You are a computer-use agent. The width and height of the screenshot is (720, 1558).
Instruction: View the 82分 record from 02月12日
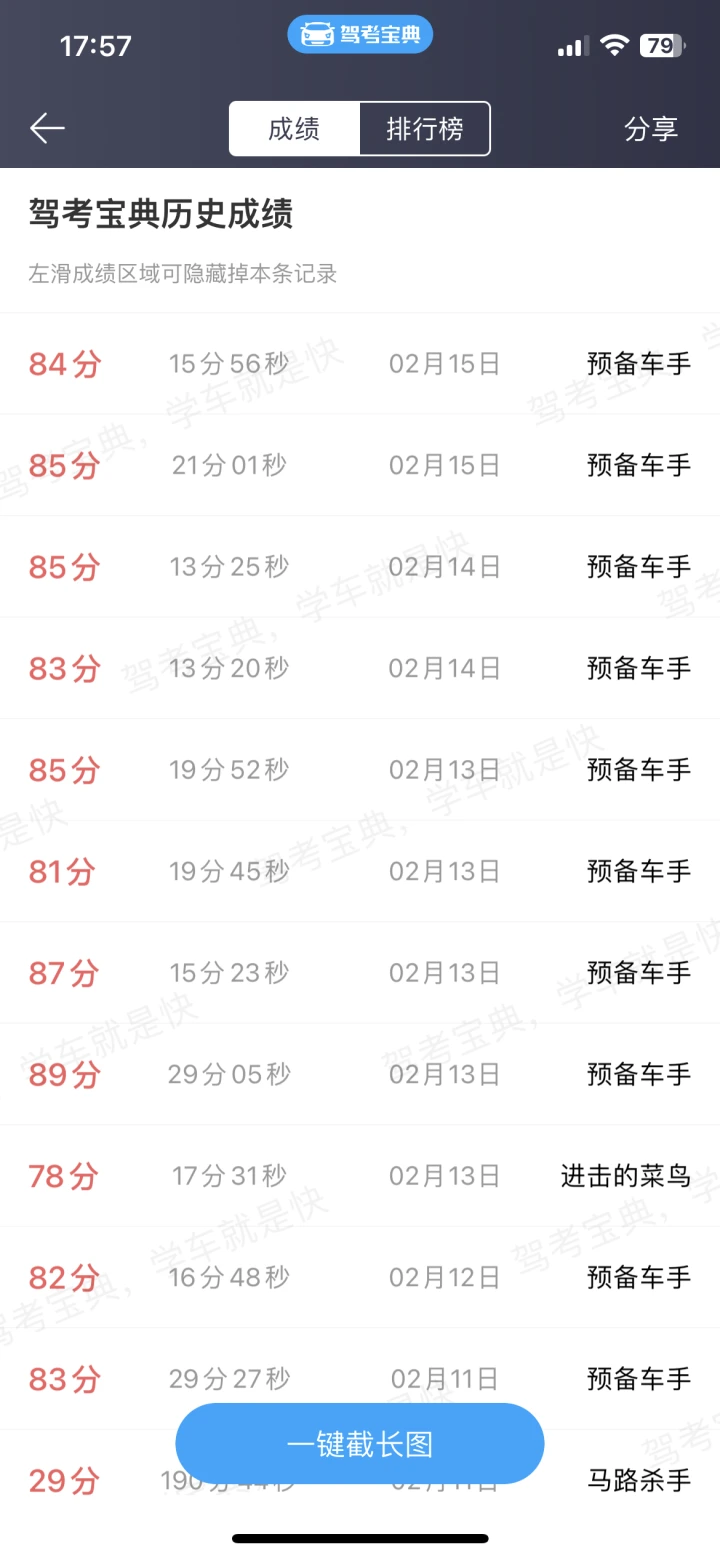coord(360,1278)
